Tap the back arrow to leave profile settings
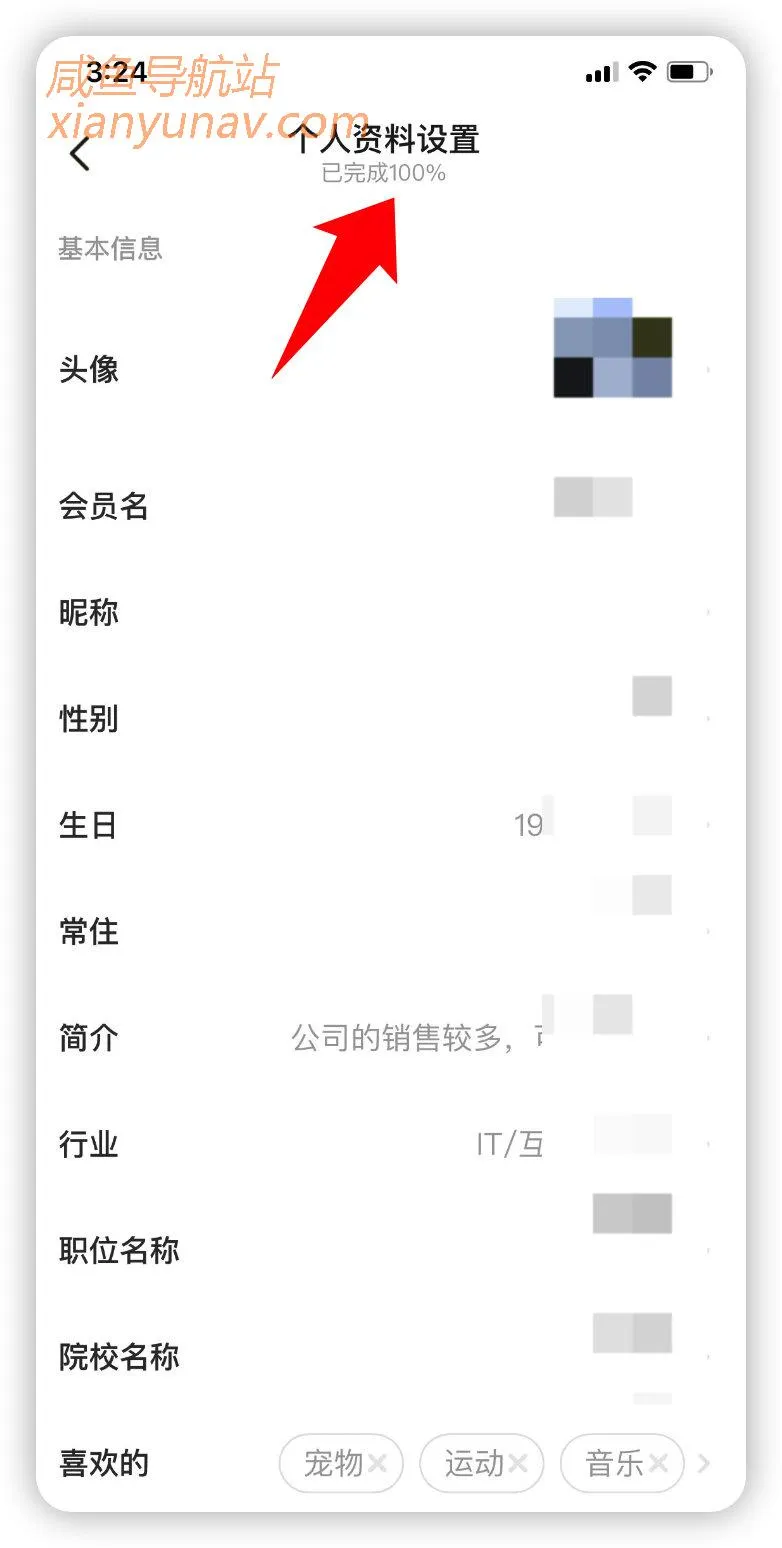782x1548 pixels. [80, 154]
